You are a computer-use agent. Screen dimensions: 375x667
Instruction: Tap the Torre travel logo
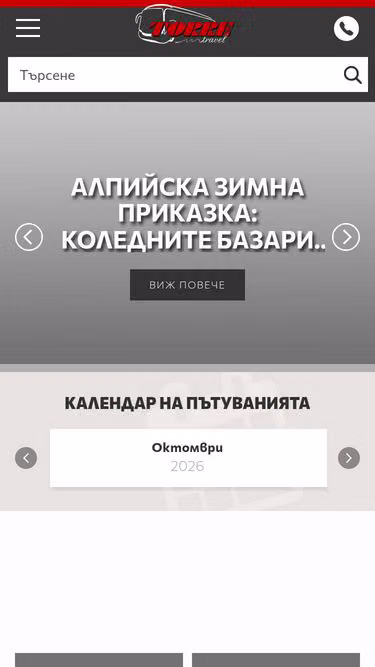(x=185, y=26)
